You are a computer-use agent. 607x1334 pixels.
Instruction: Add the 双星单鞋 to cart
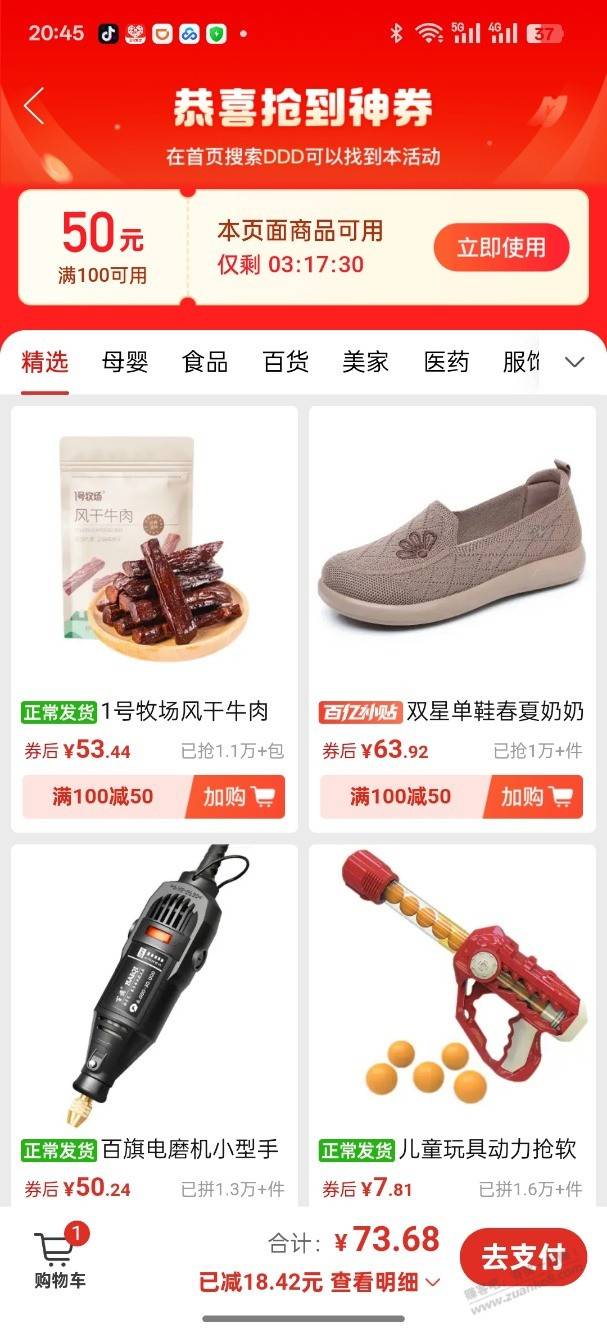point(535,797)
